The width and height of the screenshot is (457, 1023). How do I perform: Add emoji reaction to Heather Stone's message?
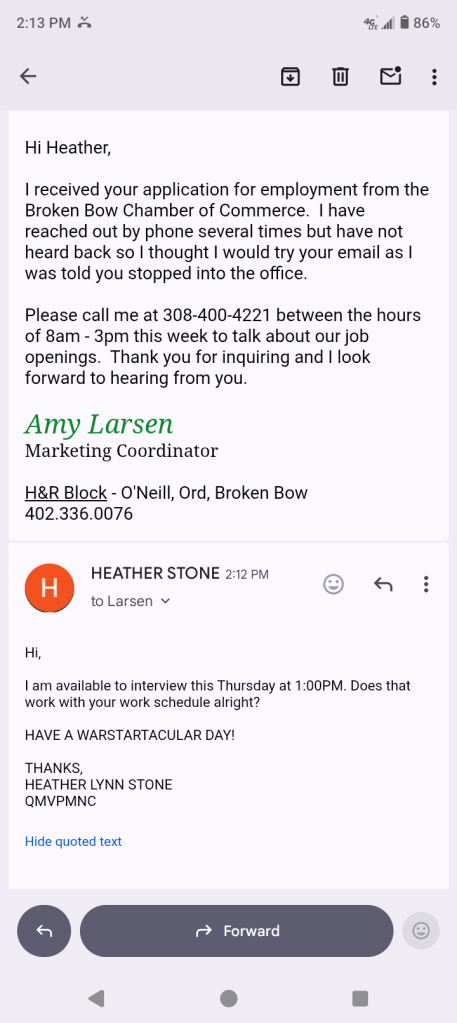[x=334, y=584]
